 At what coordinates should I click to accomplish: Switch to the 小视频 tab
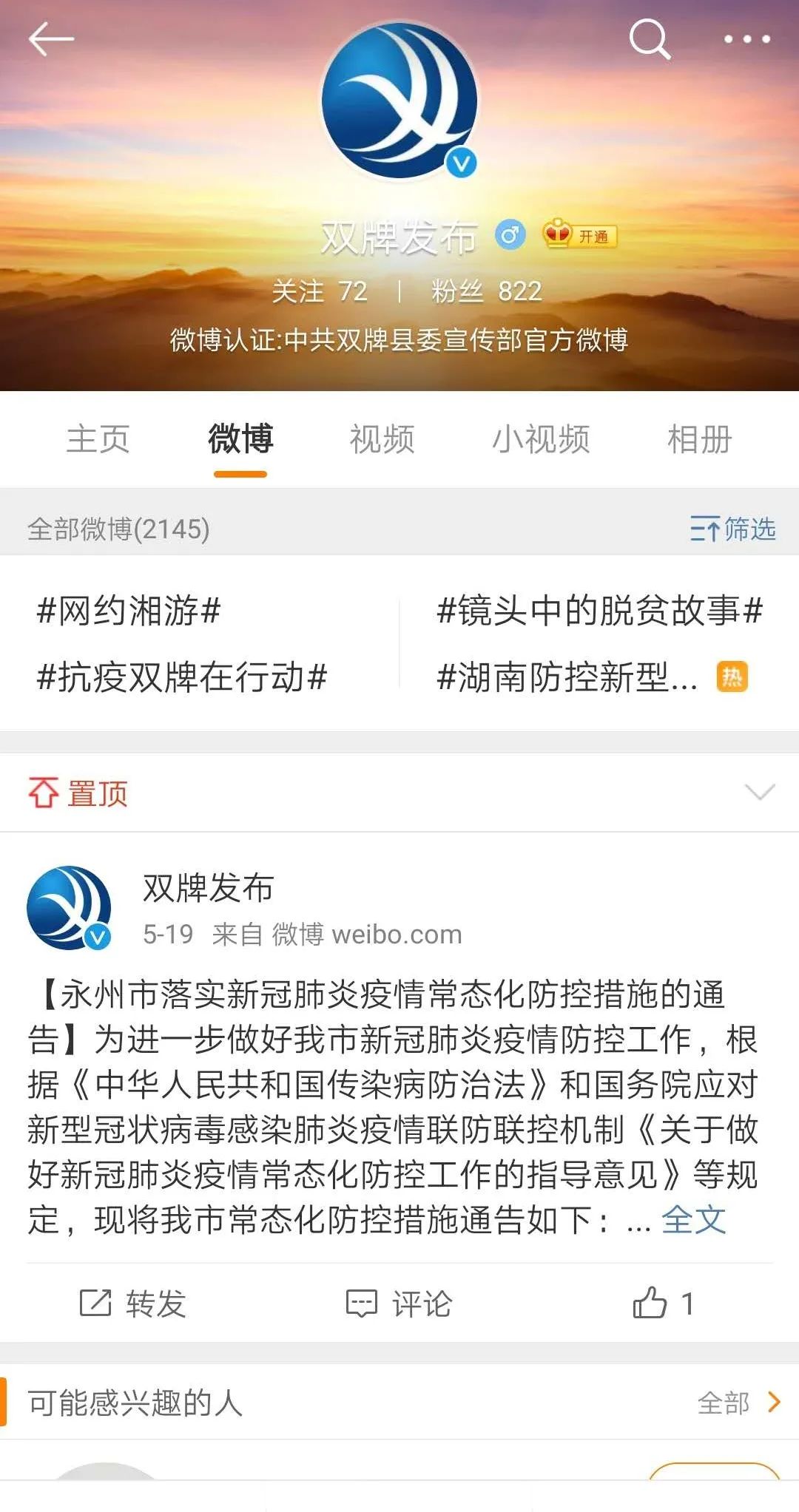(x=541, y=439)
